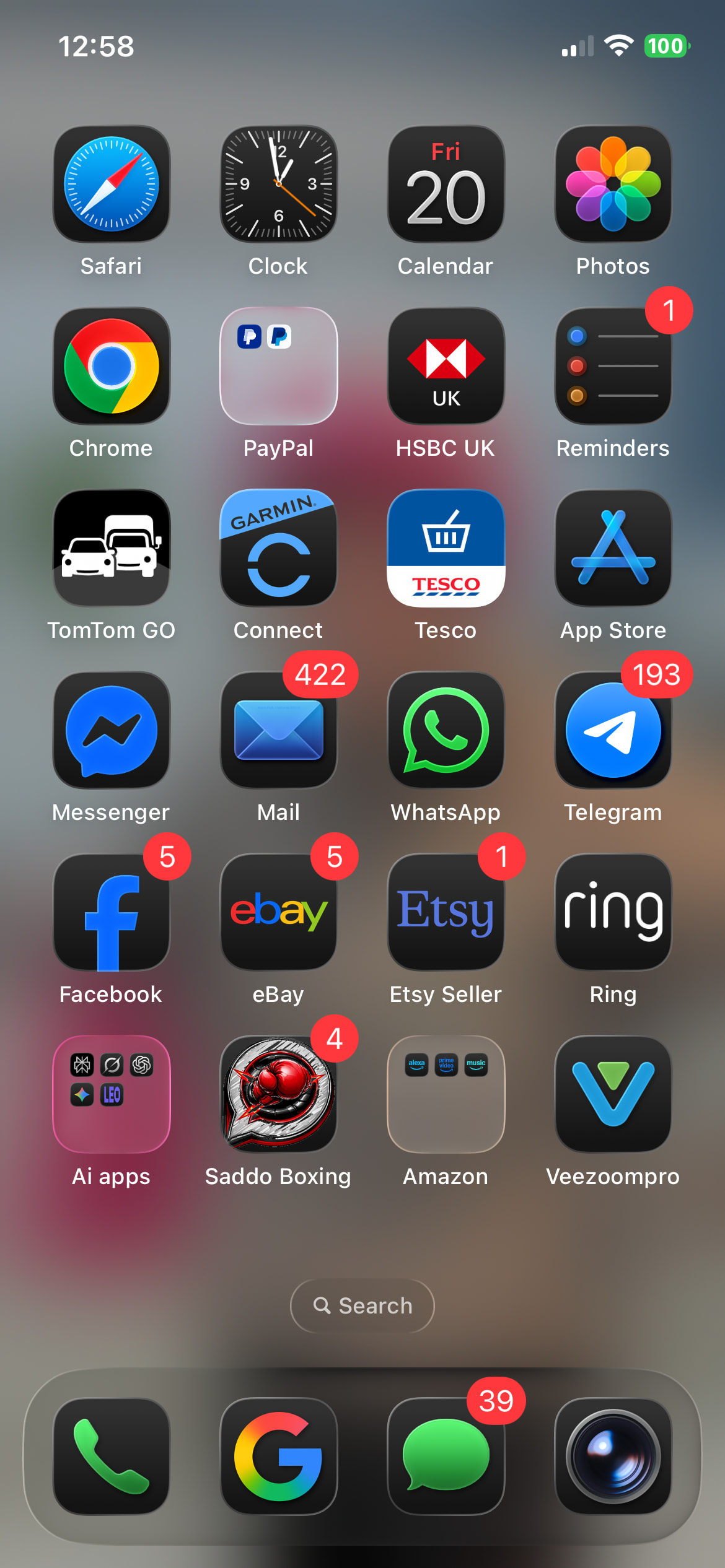Open Mail with 422 unread

pos(278,730)
